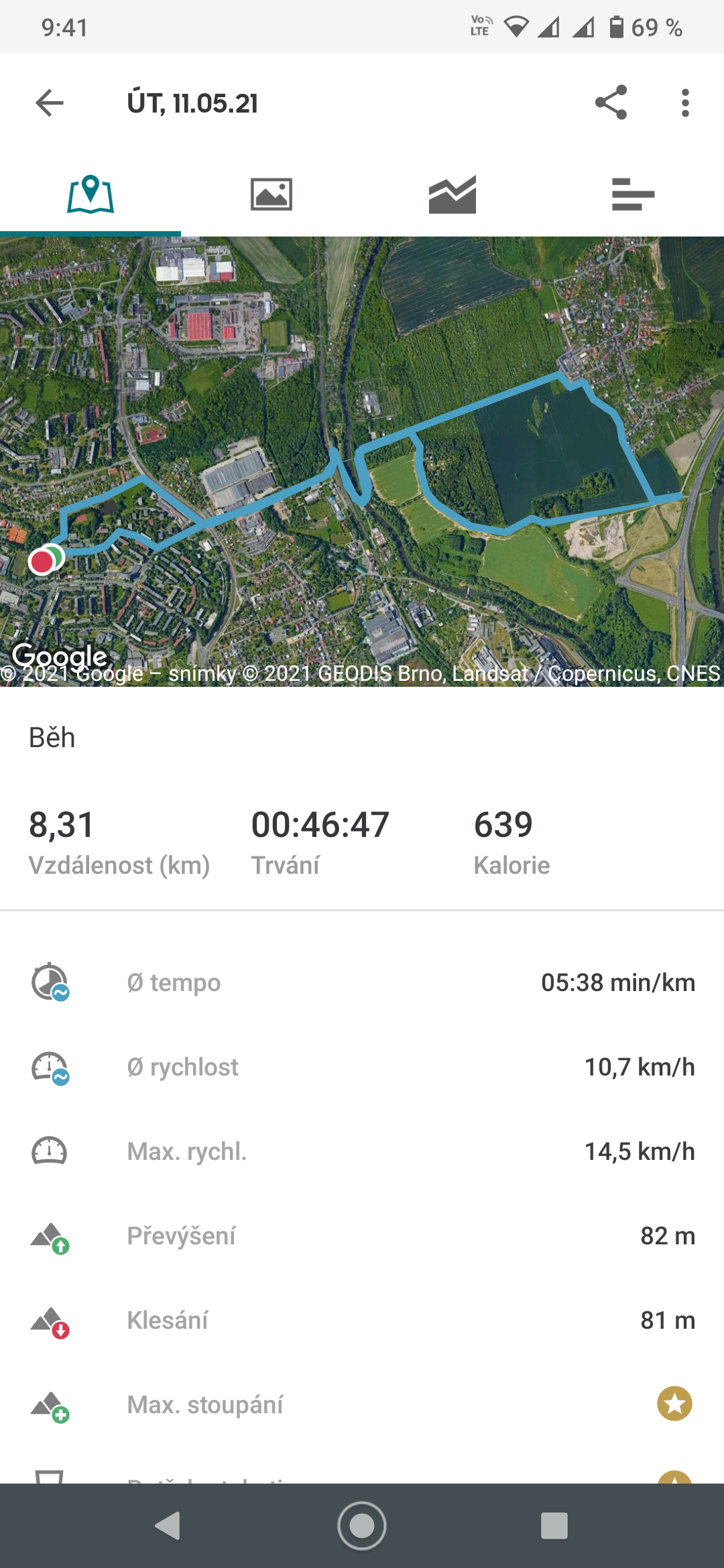Tap the gold star next to Max. stoupání
Image resolution: width=724 pixels, height=1568 pixels.
click(674, 1403)
